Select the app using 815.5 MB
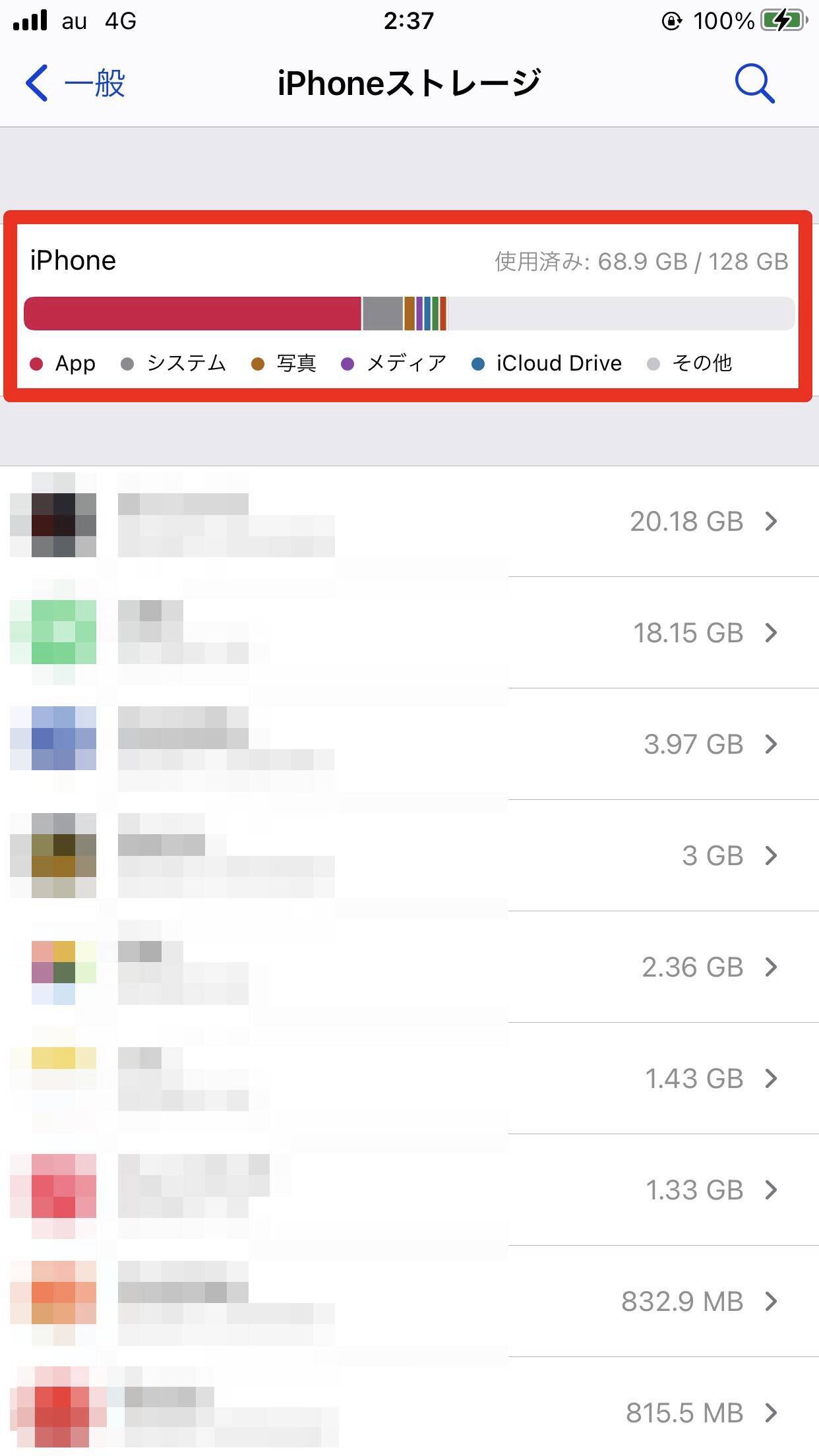819x1456 pixels. [409, 1412]
